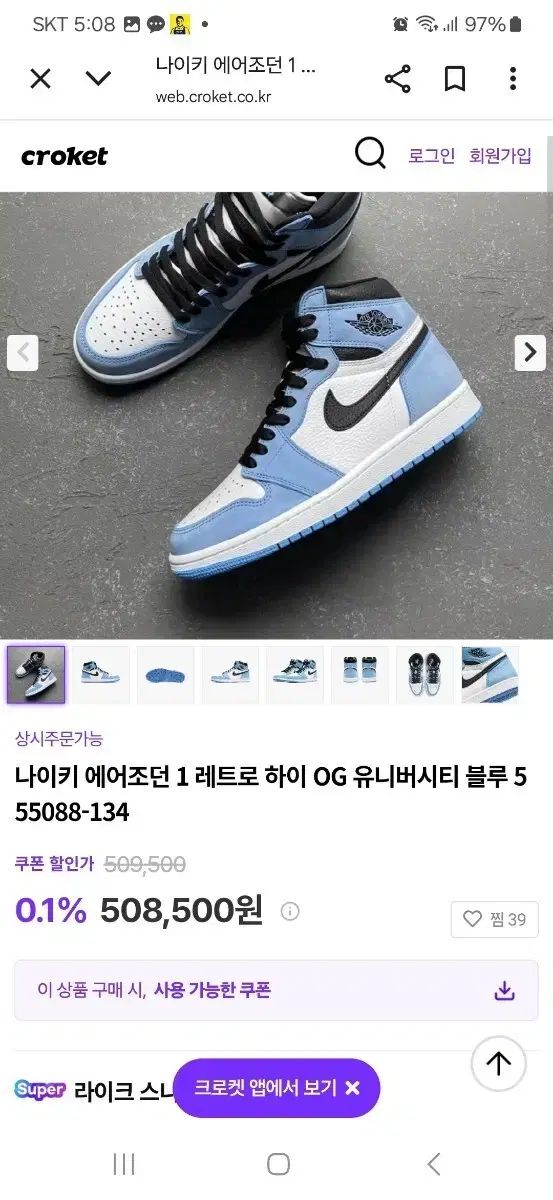This screenshot has width=553, height=1200.
Task: Select the second shoe thumbnail
Action: [x=101, y=675]
